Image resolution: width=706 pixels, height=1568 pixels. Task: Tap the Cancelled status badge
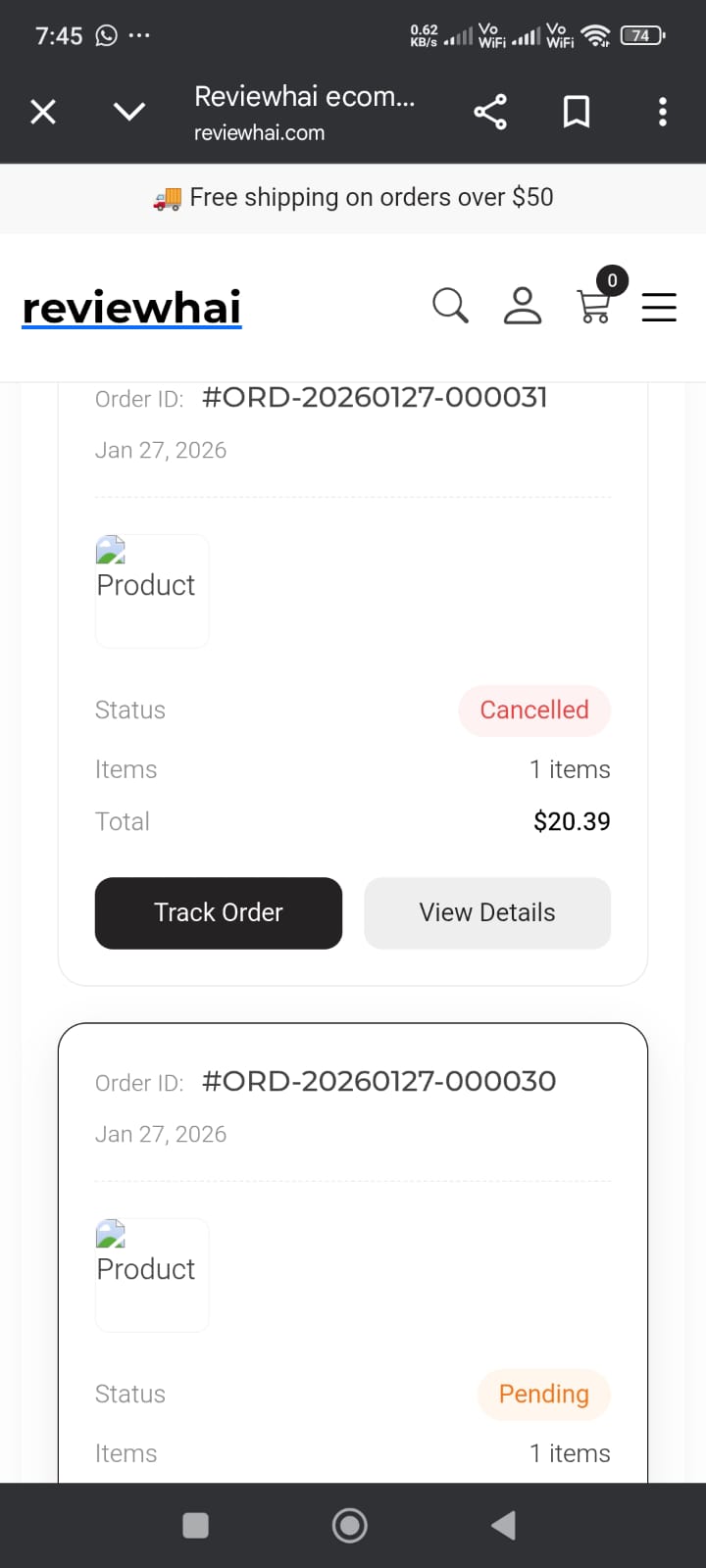click(534, 710)
